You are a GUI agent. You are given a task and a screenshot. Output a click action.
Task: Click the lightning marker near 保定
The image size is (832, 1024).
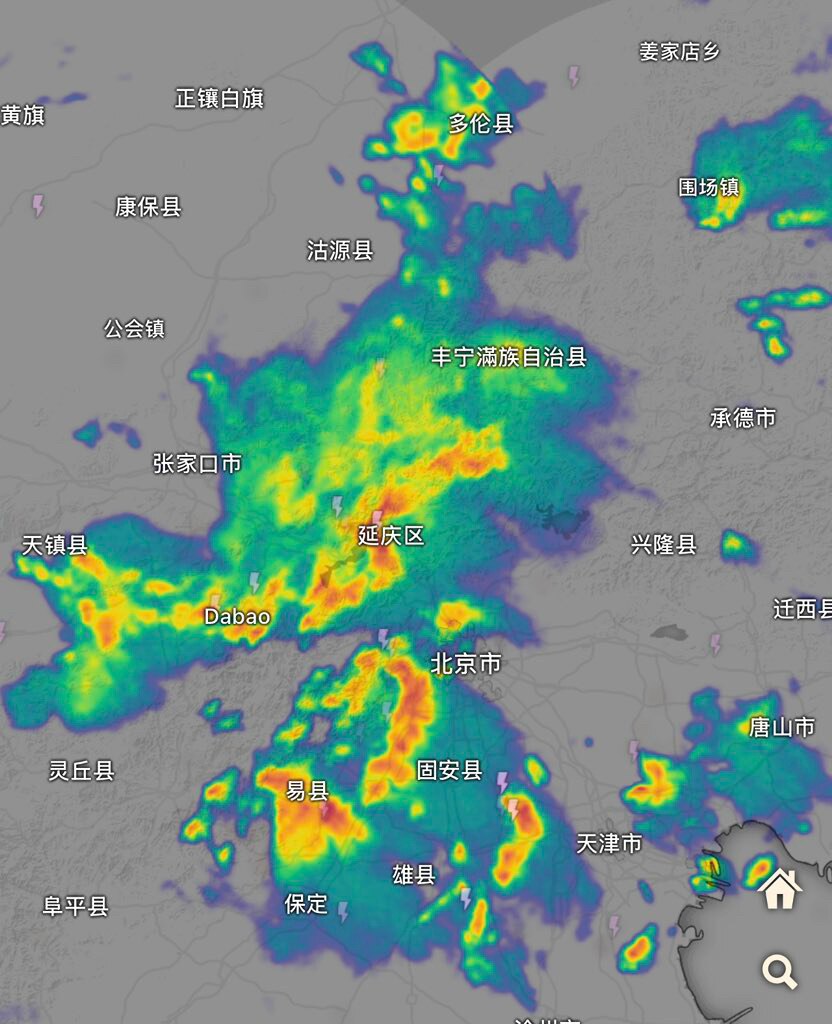point(345,911)
